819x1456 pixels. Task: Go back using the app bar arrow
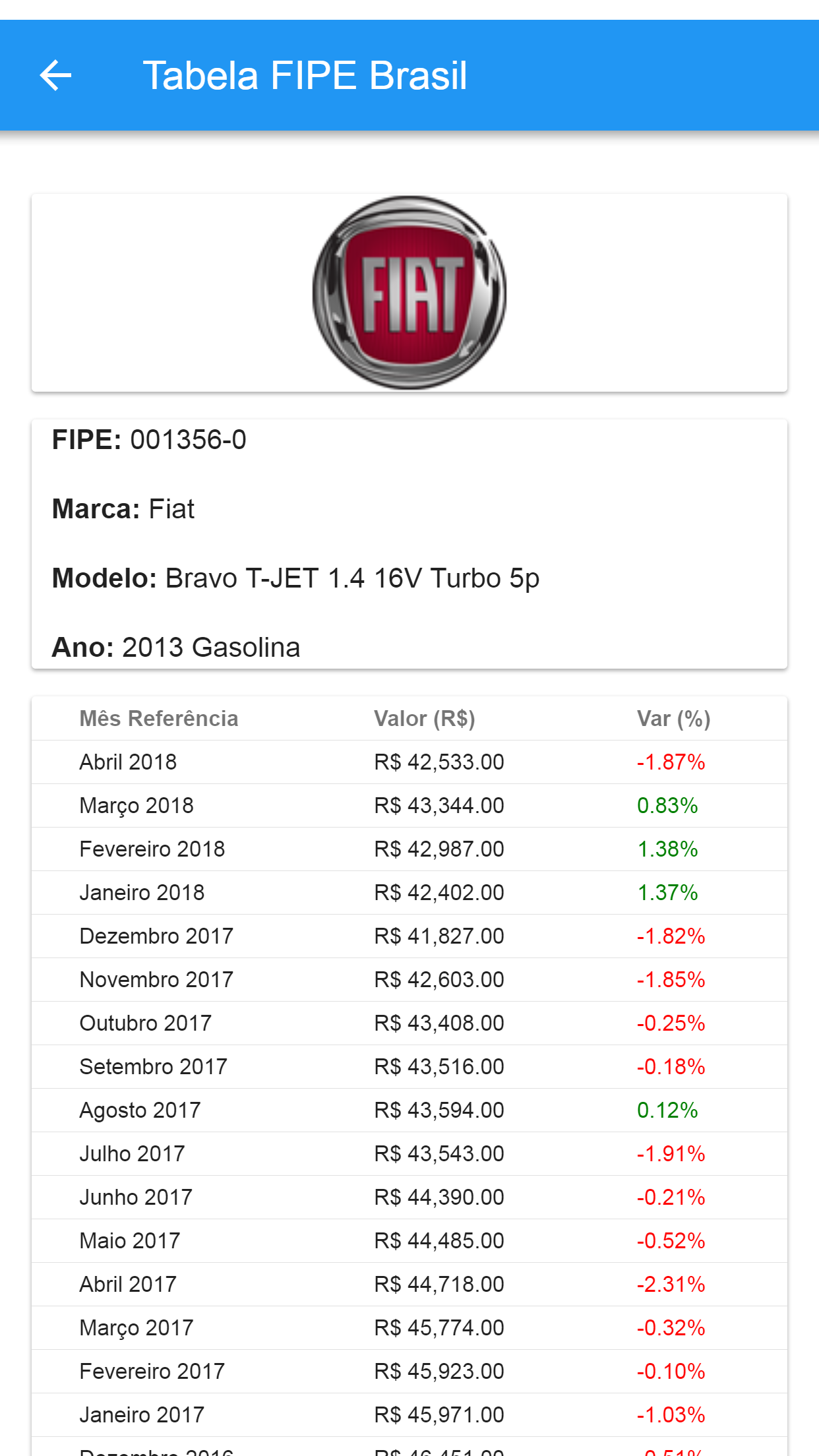[x=55, y=75]
